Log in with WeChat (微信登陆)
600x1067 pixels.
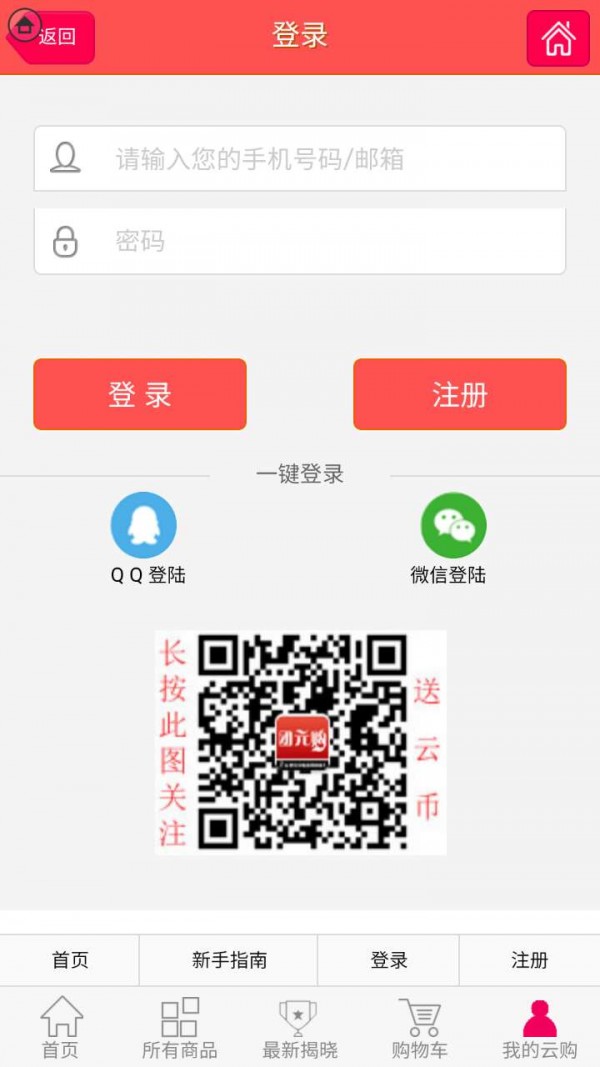pos(453,526)
